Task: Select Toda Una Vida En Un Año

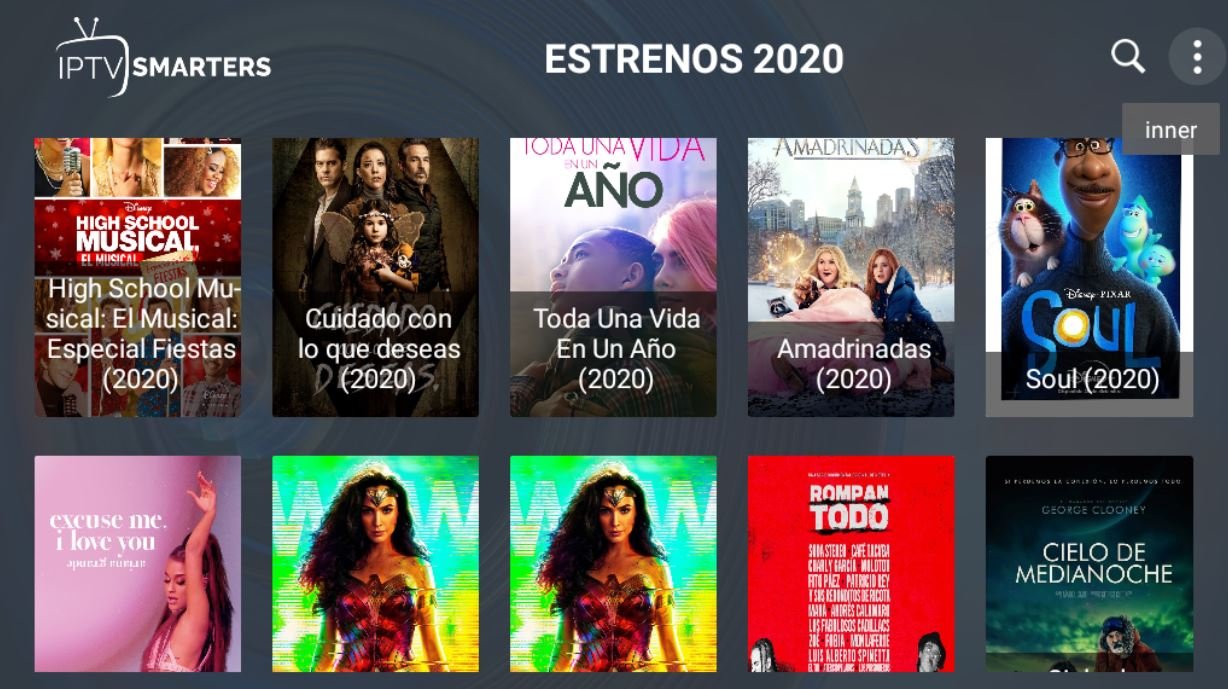Action: pos(613,277)
